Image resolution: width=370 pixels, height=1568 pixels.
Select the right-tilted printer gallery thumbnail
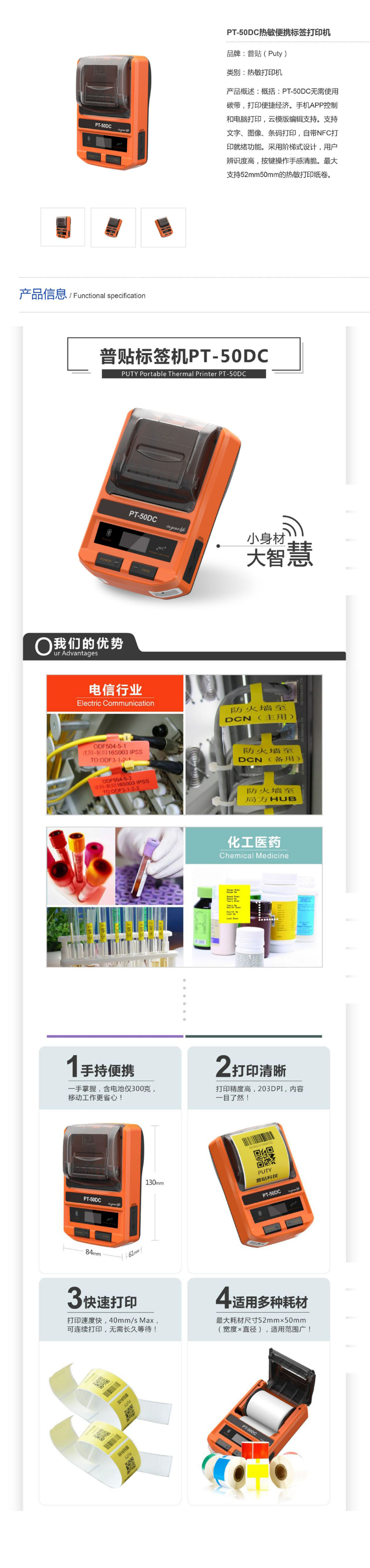(x=113, y=228)
